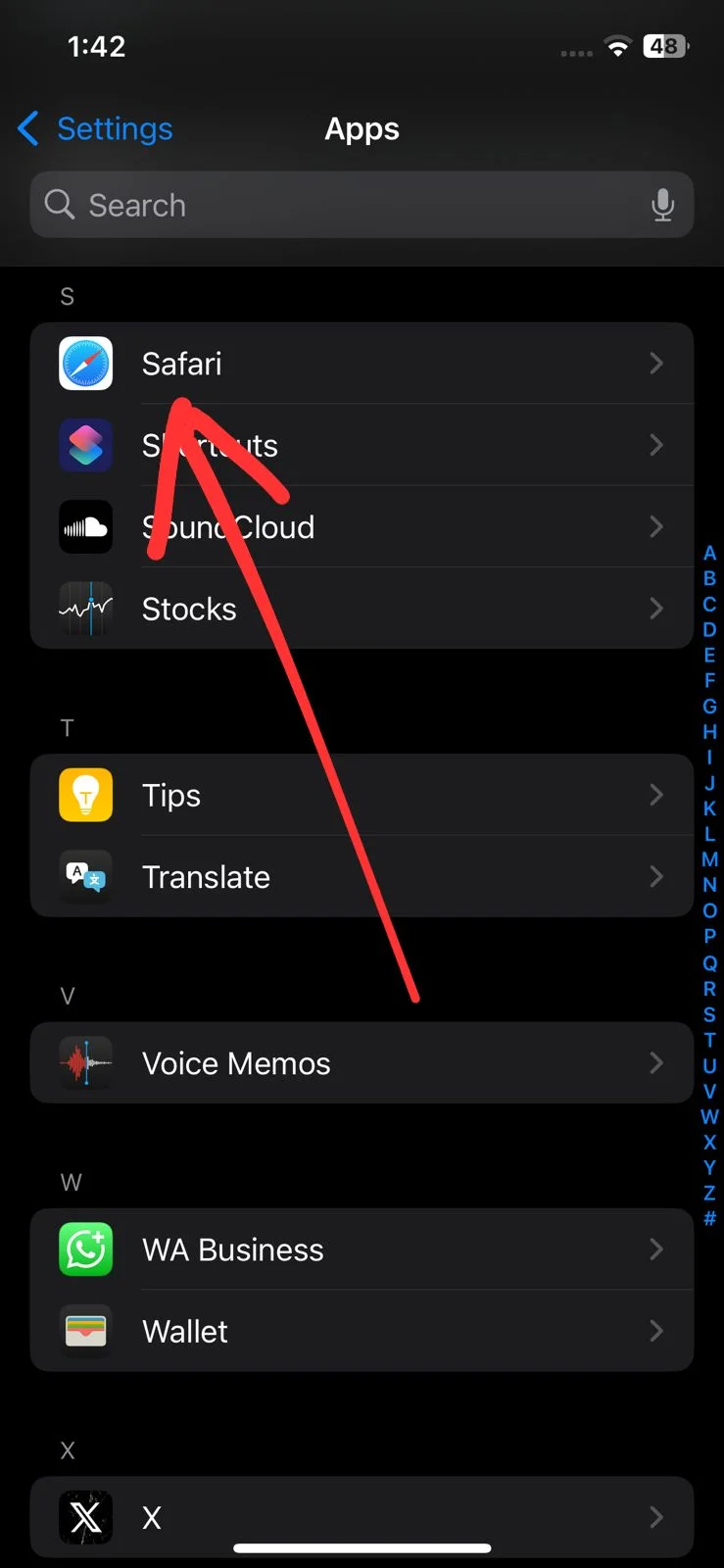Expand Safari settings via its chevron

pos(655,363)
